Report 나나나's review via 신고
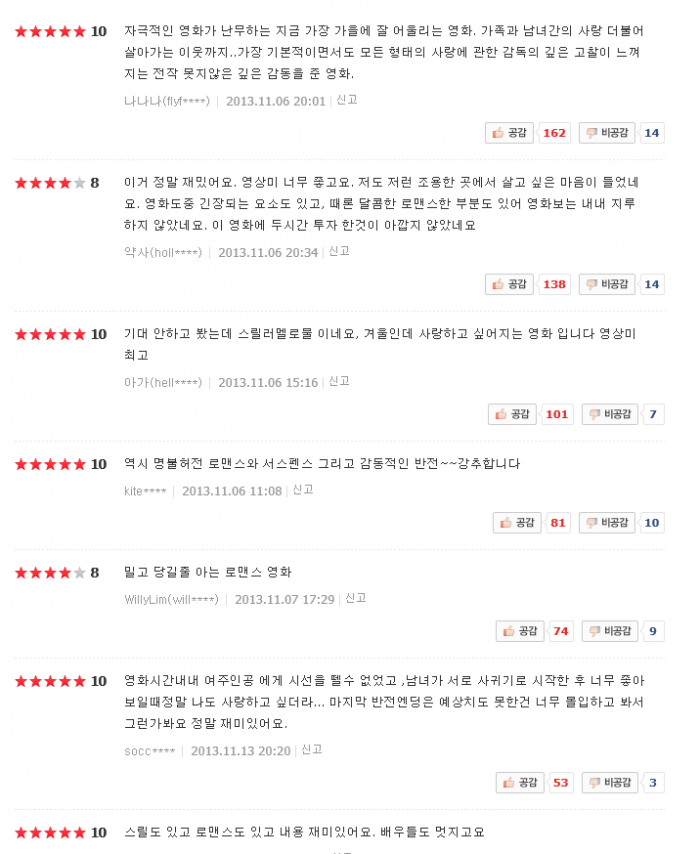700x854 pixels. 347,100
